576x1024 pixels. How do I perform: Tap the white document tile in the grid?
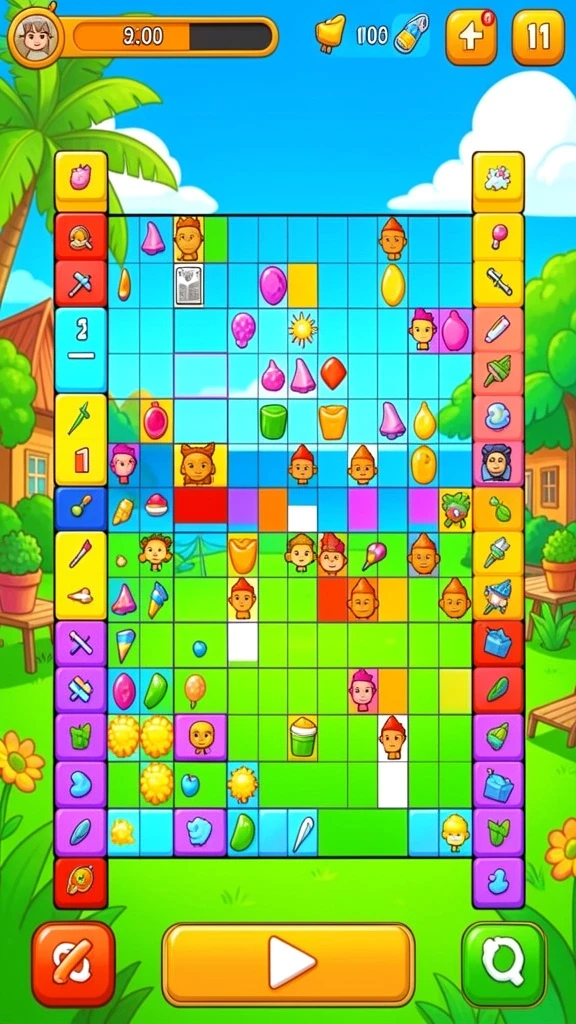click(189, 285)
